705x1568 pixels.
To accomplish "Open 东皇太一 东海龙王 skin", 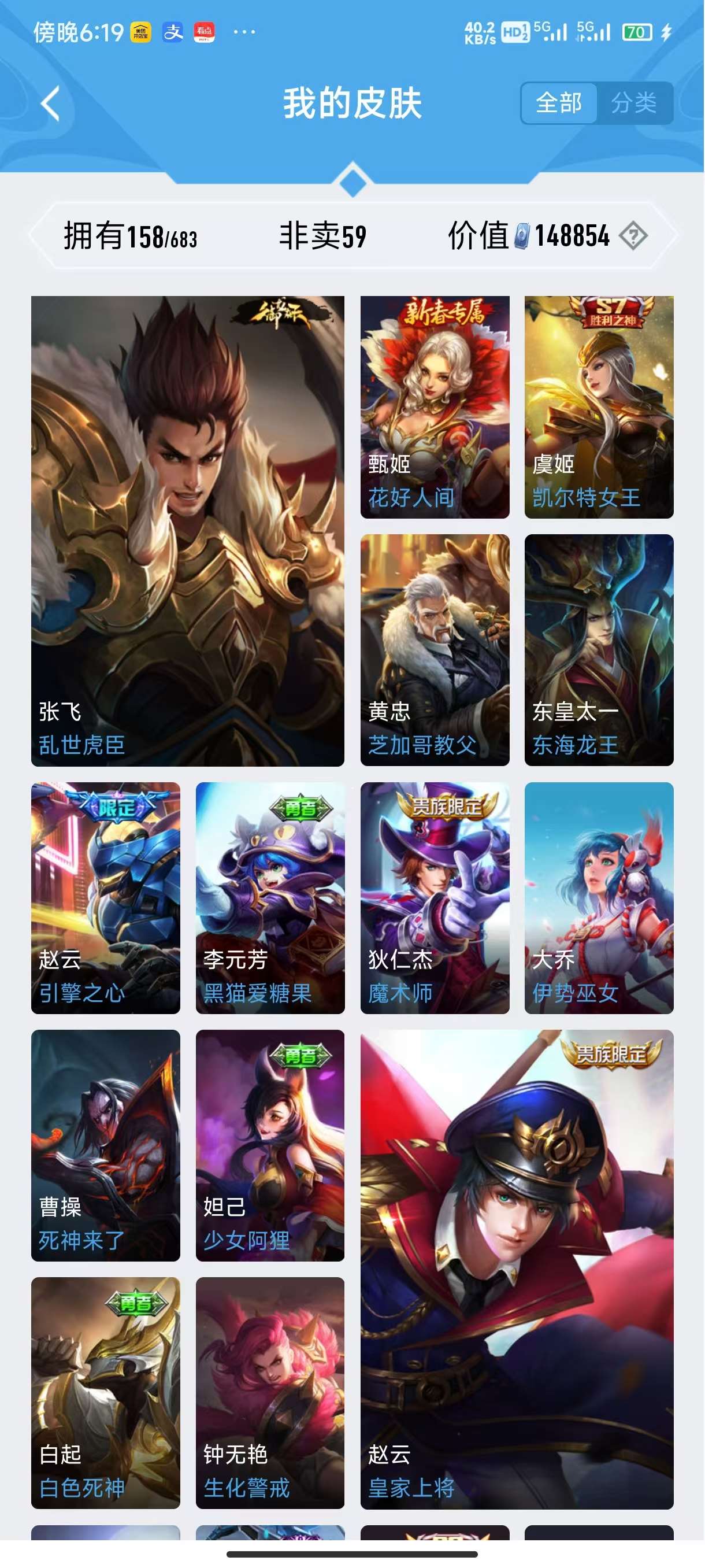I will [x=599, y=649].
